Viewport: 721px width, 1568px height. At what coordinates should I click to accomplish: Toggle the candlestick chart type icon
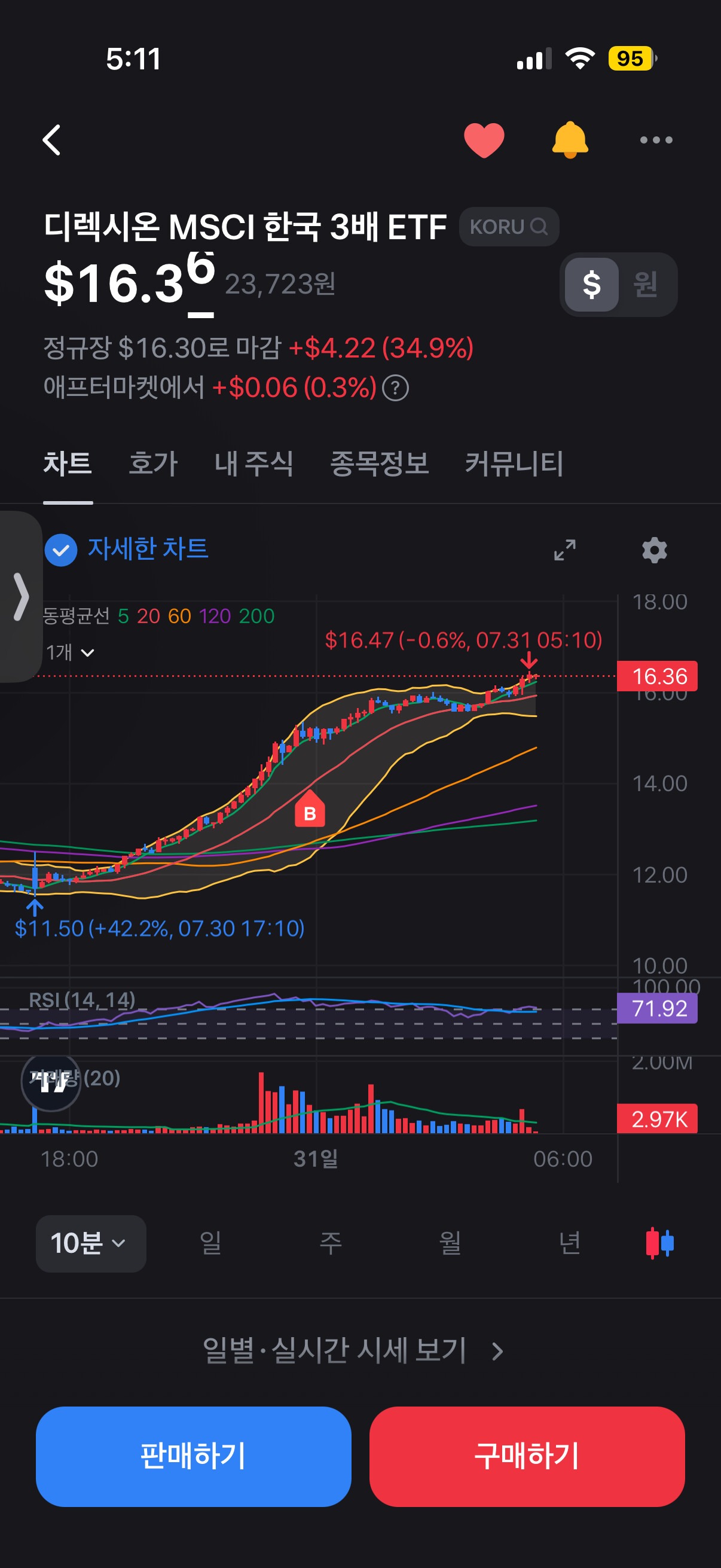[659, 1243]
